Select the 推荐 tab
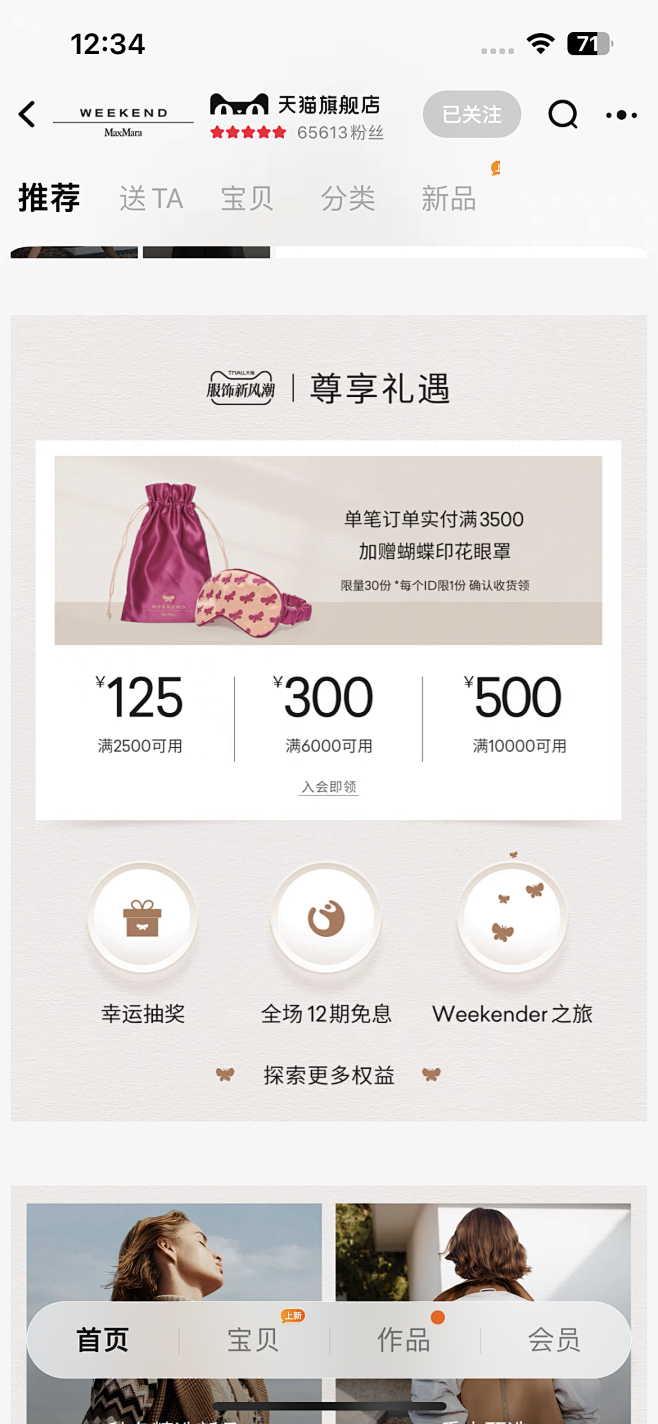This screenshot has width=658, height=1424. 49,198
